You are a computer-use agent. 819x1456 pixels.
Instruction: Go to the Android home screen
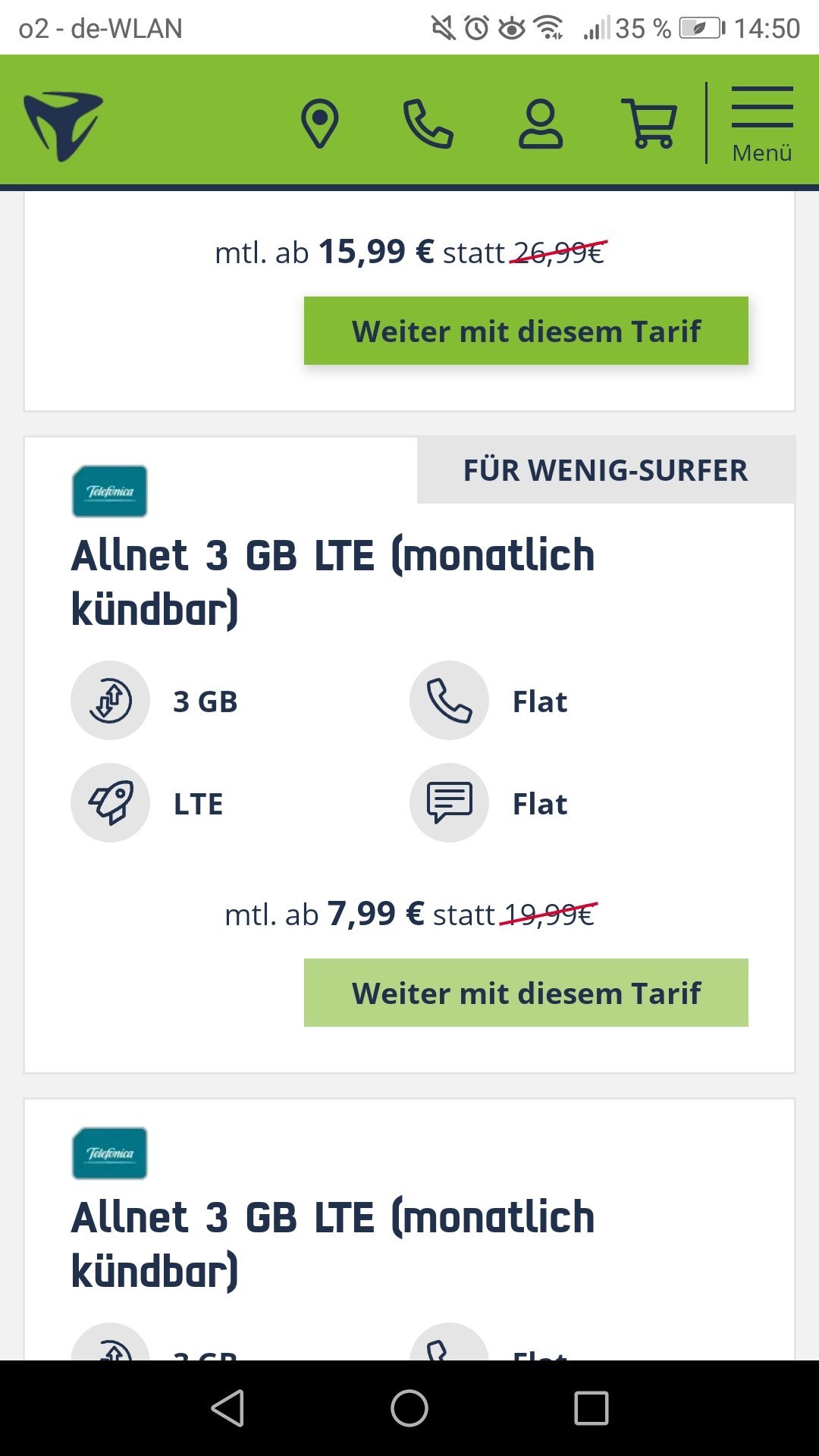[x=409, y=1408]
